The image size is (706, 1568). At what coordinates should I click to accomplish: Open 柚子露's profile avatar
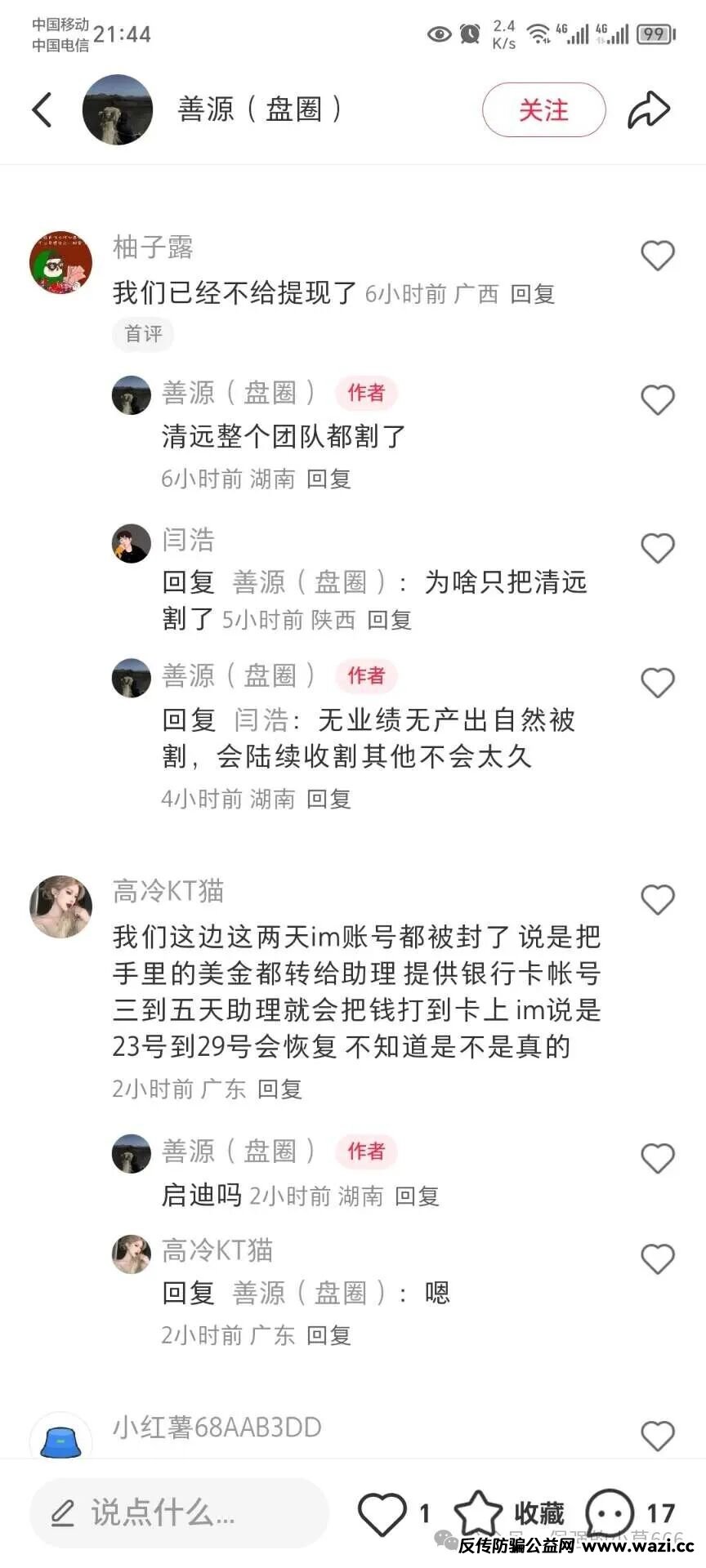coord(61,262)
